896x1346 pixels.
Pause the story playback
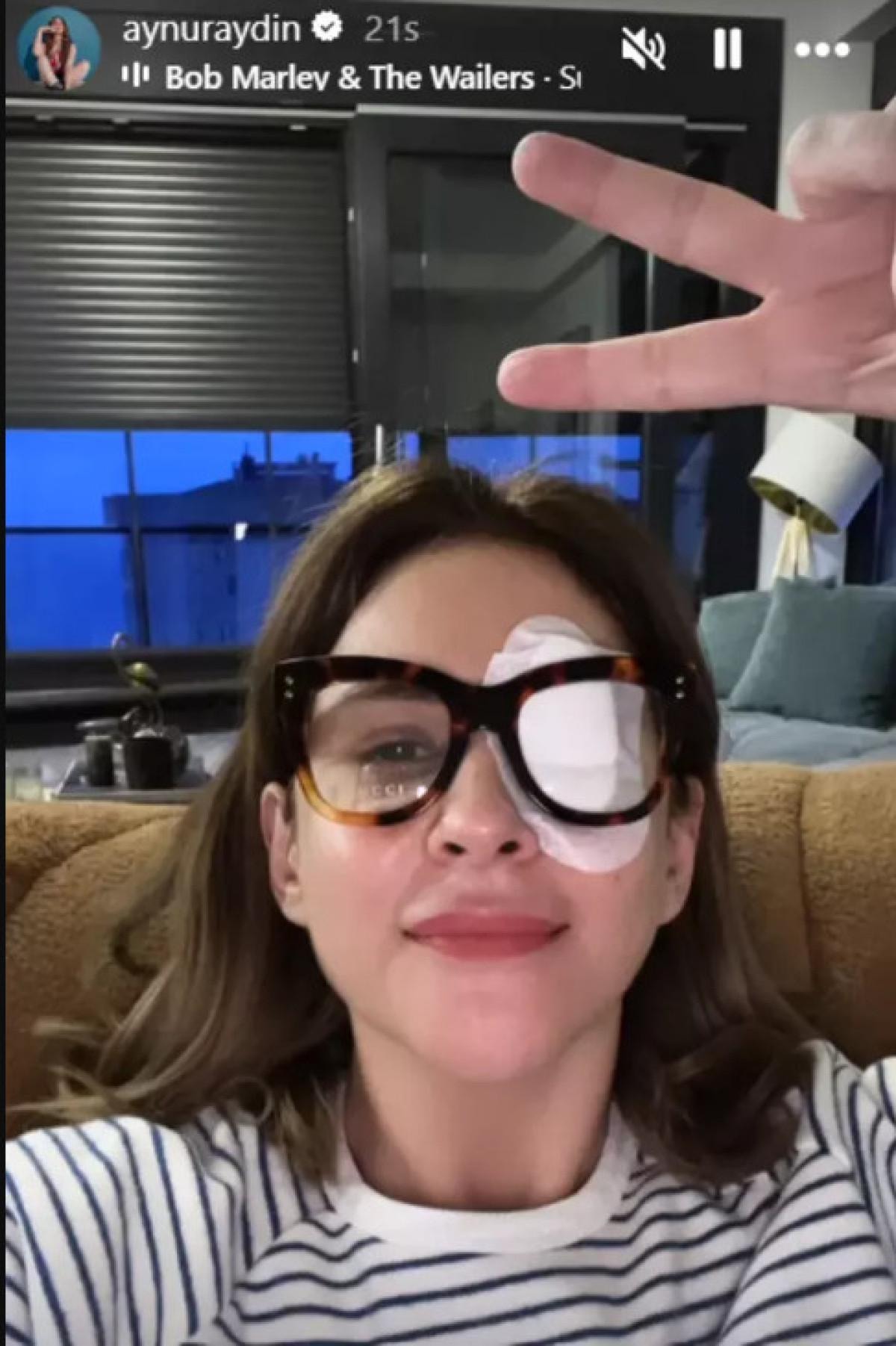[727, 49]
